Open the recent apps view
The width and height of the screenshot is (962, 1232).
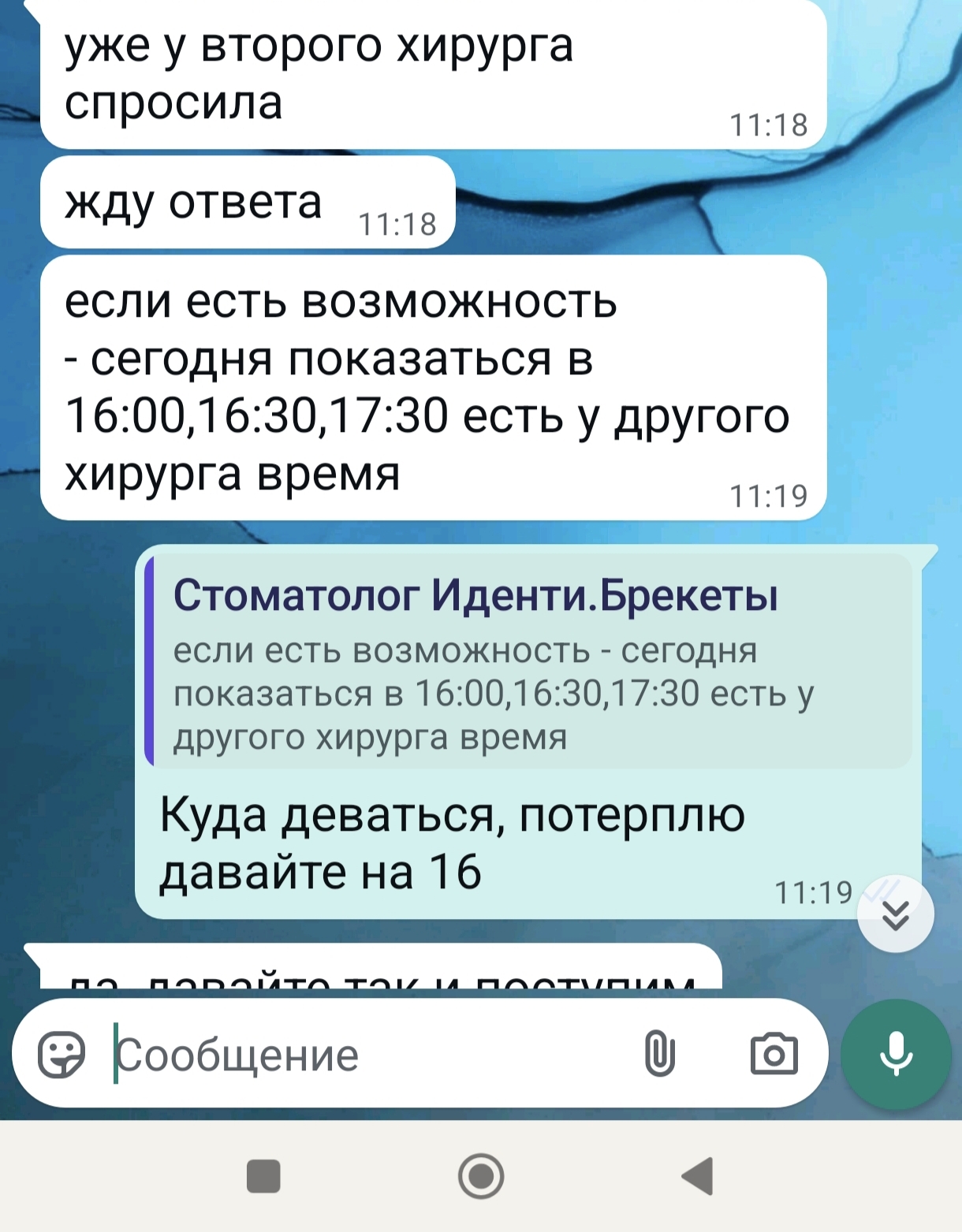pyautogui.click(x=263, y=1177)
